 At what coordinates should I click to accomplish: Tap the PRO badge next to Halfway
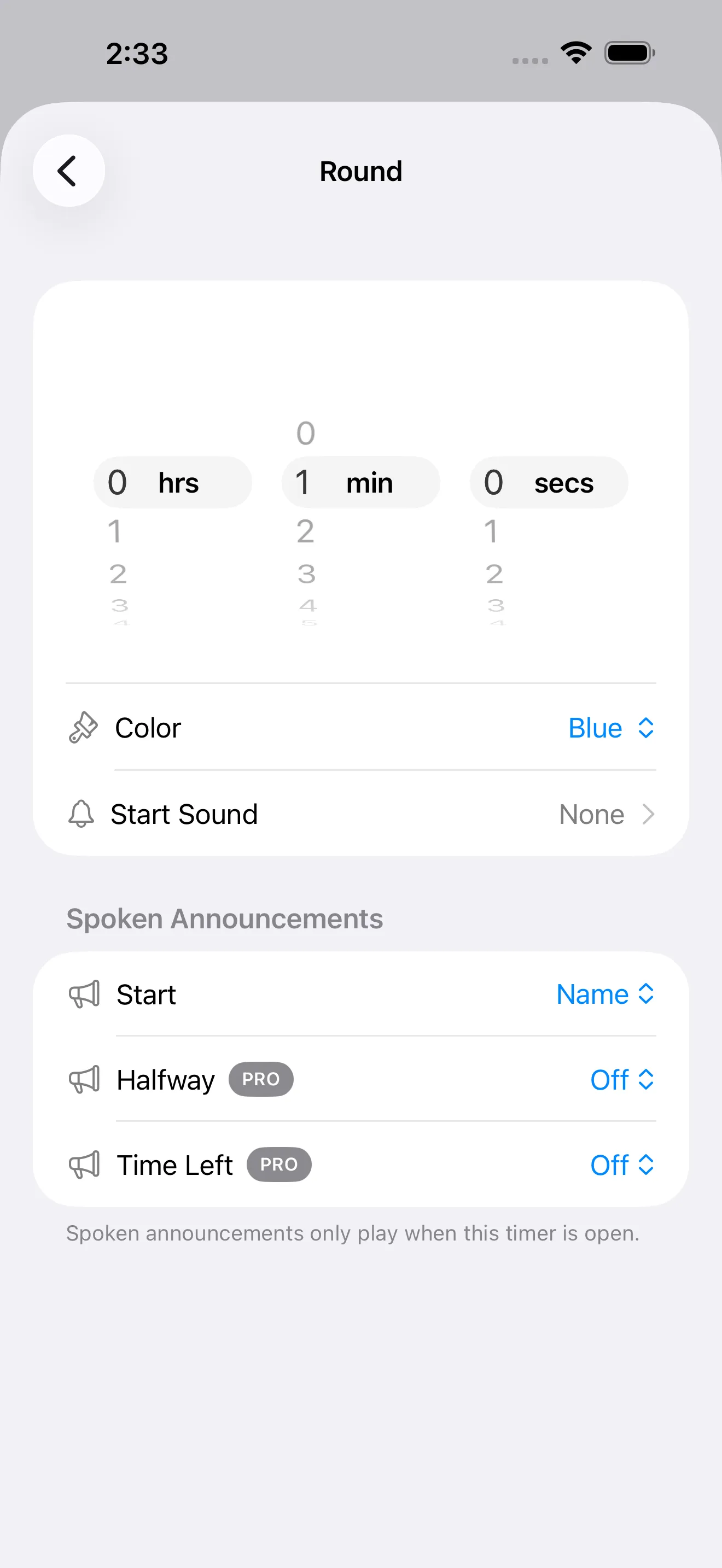tap(260, 1079)
